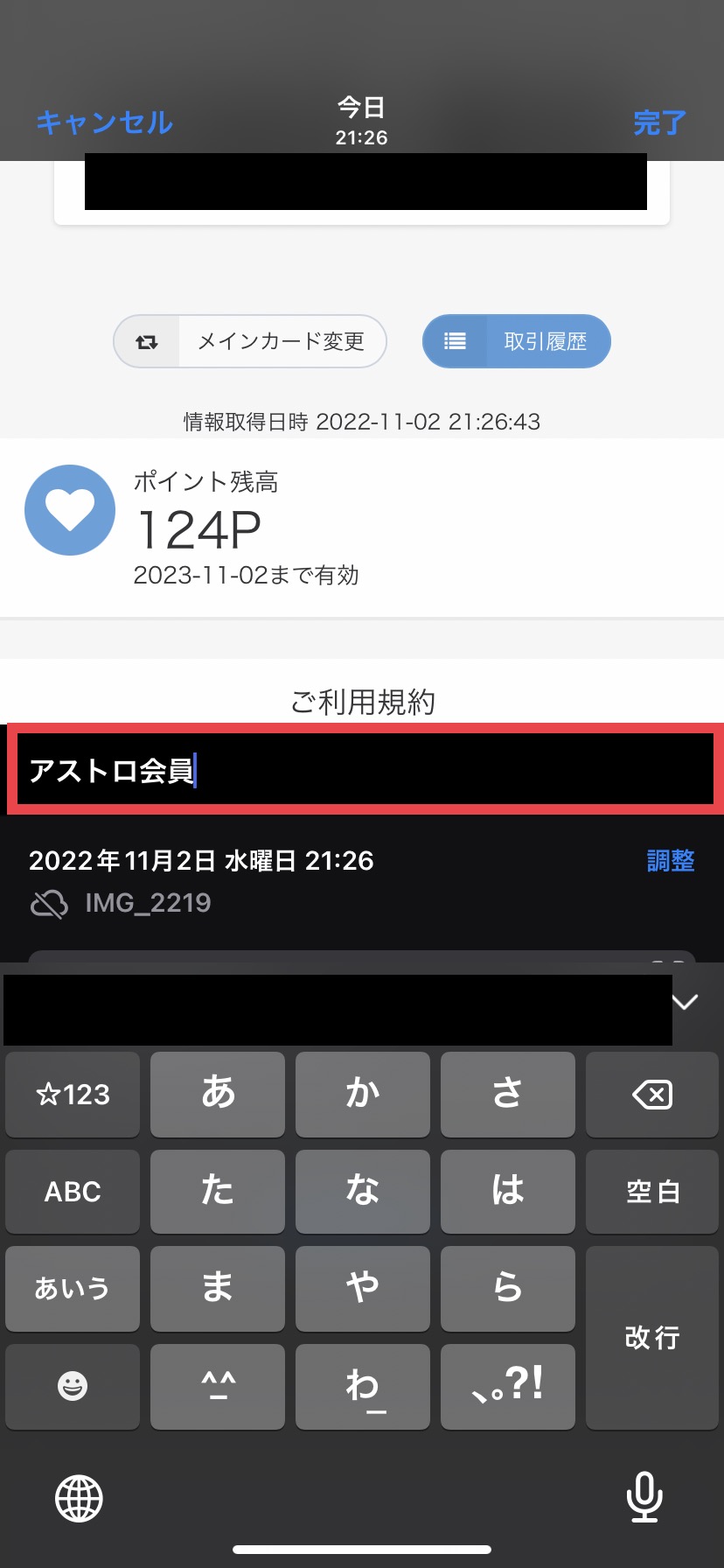The image size is (724, 1568).
Task: Switch keyboard to ☆123 symbols
Action: (73, 1095)
